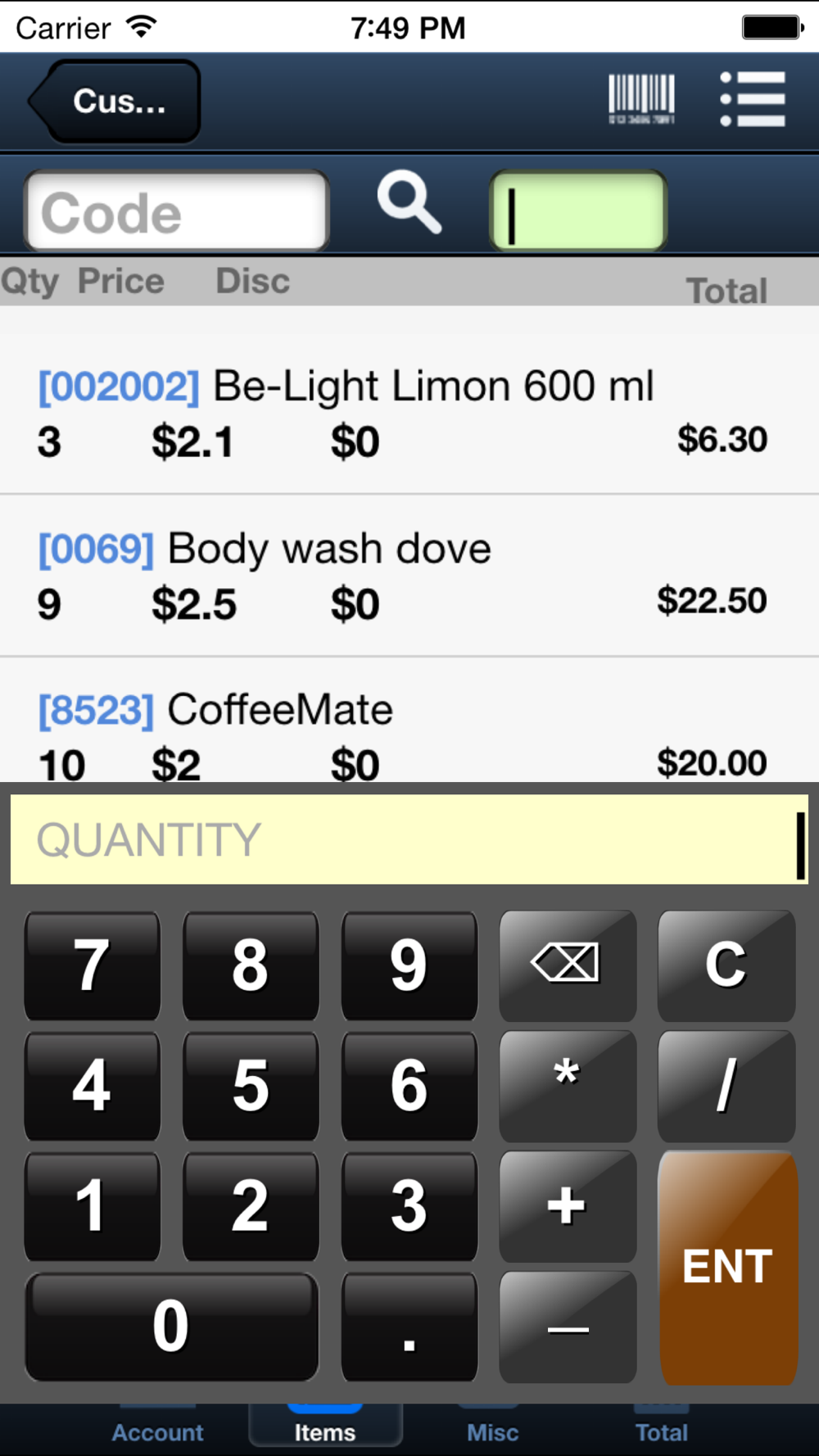Screen dimensions: 819x1456
Task: Open the Body wash dove item
Action: coord(409,576)
